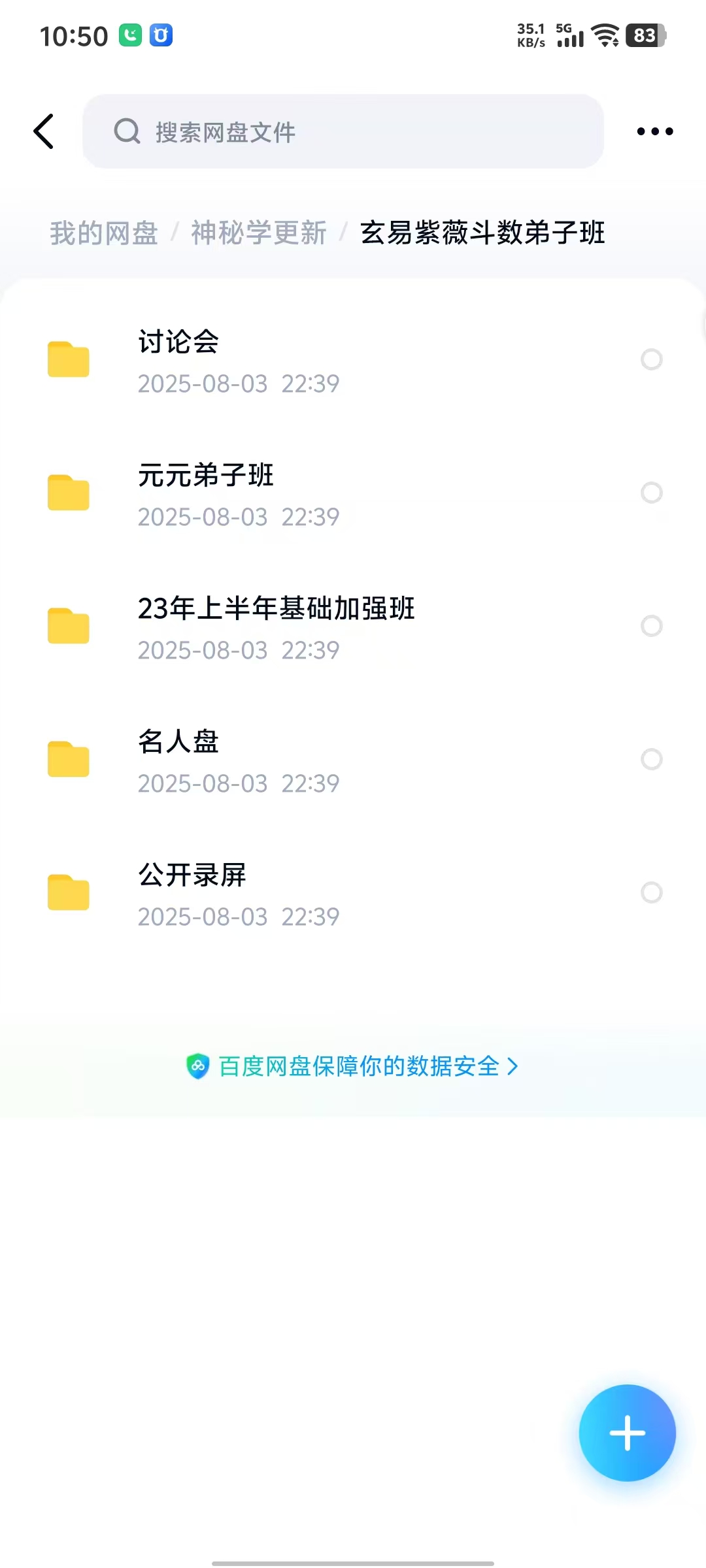Select the 讨论会 folder checkbox

(x=652, y=359)
